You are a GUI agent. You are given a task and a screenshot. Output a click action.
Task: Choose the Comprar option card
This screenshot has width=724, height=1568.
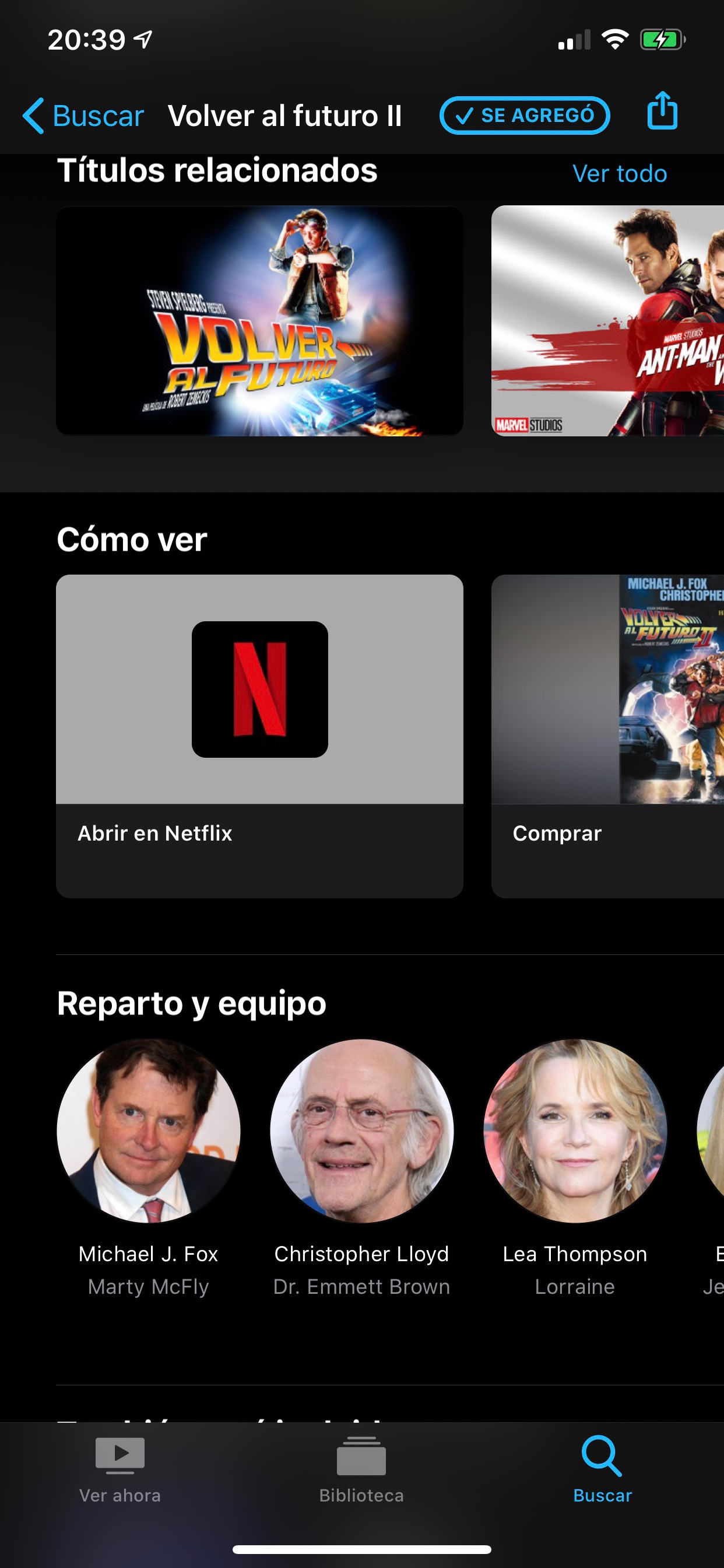(x=607, y=736)
